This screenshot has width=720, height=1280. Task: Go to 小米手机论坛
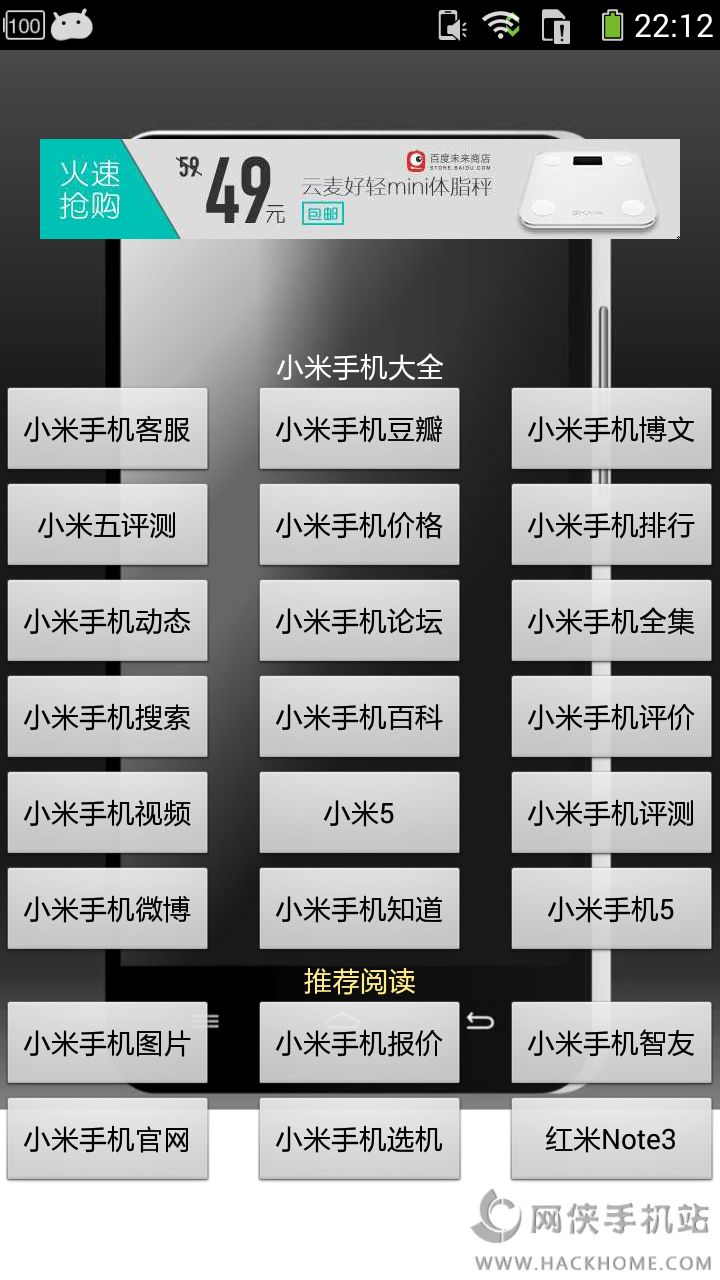click(x=360, y=621)
